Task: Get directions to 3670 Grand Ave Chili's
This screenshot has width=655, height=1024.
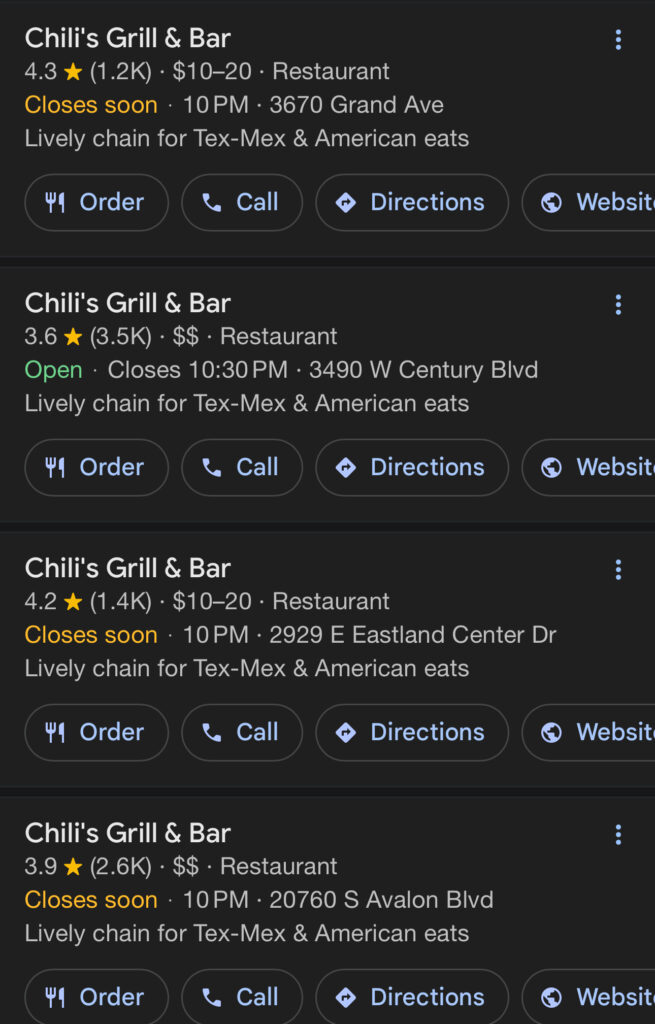Action: 412,202
